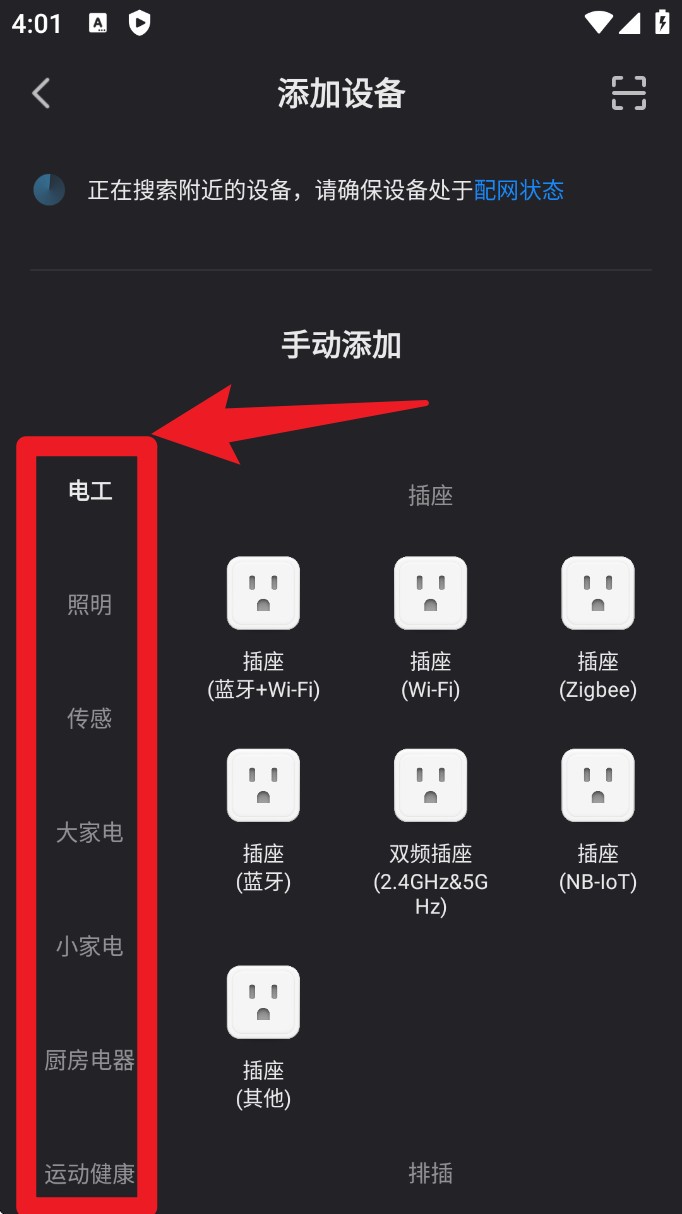Open the 小家电 category
The height and width of the screenshot is (1214, 682).
[x=90, y=946]
